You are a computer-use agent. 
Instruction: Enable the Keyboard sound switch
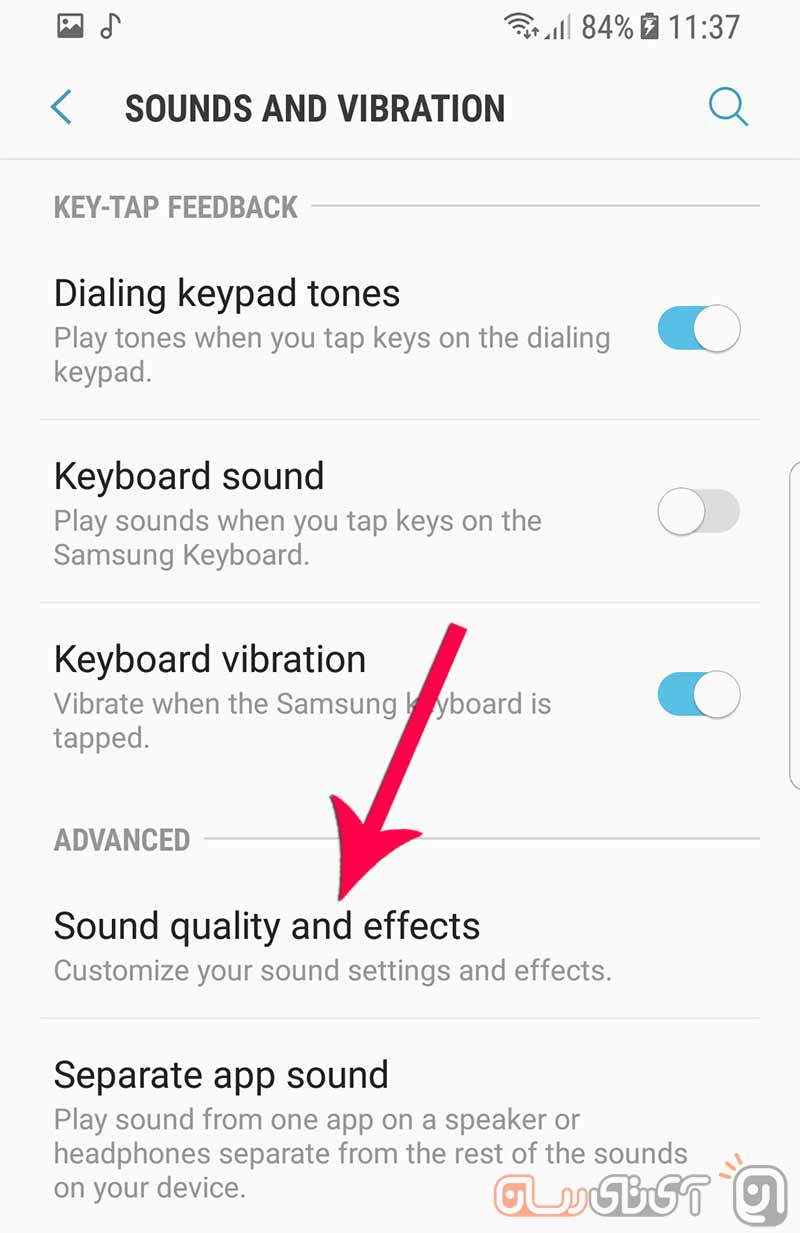point(698,512)
